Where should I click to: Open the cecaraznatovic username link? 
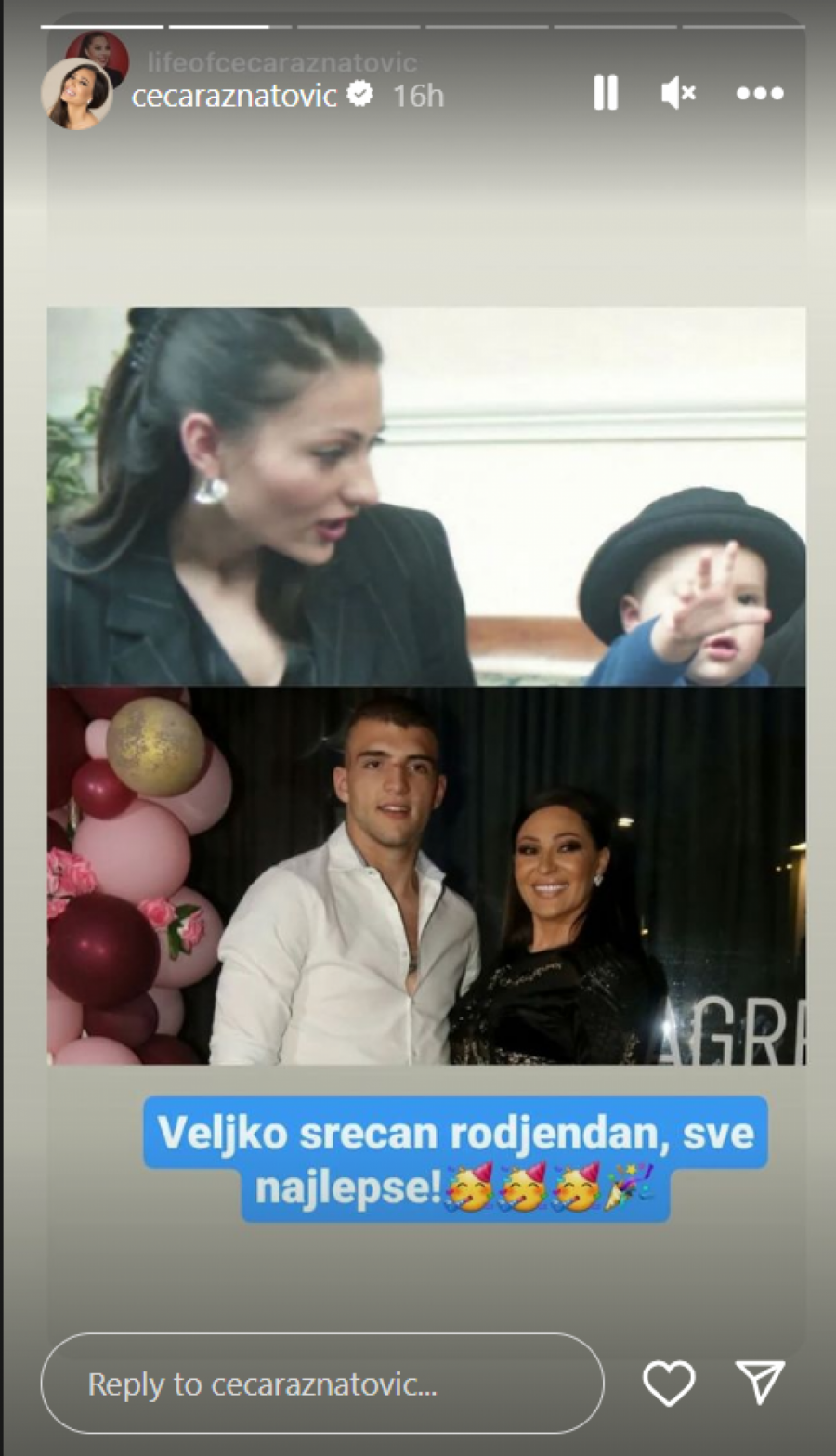click(x=234, y=95)
